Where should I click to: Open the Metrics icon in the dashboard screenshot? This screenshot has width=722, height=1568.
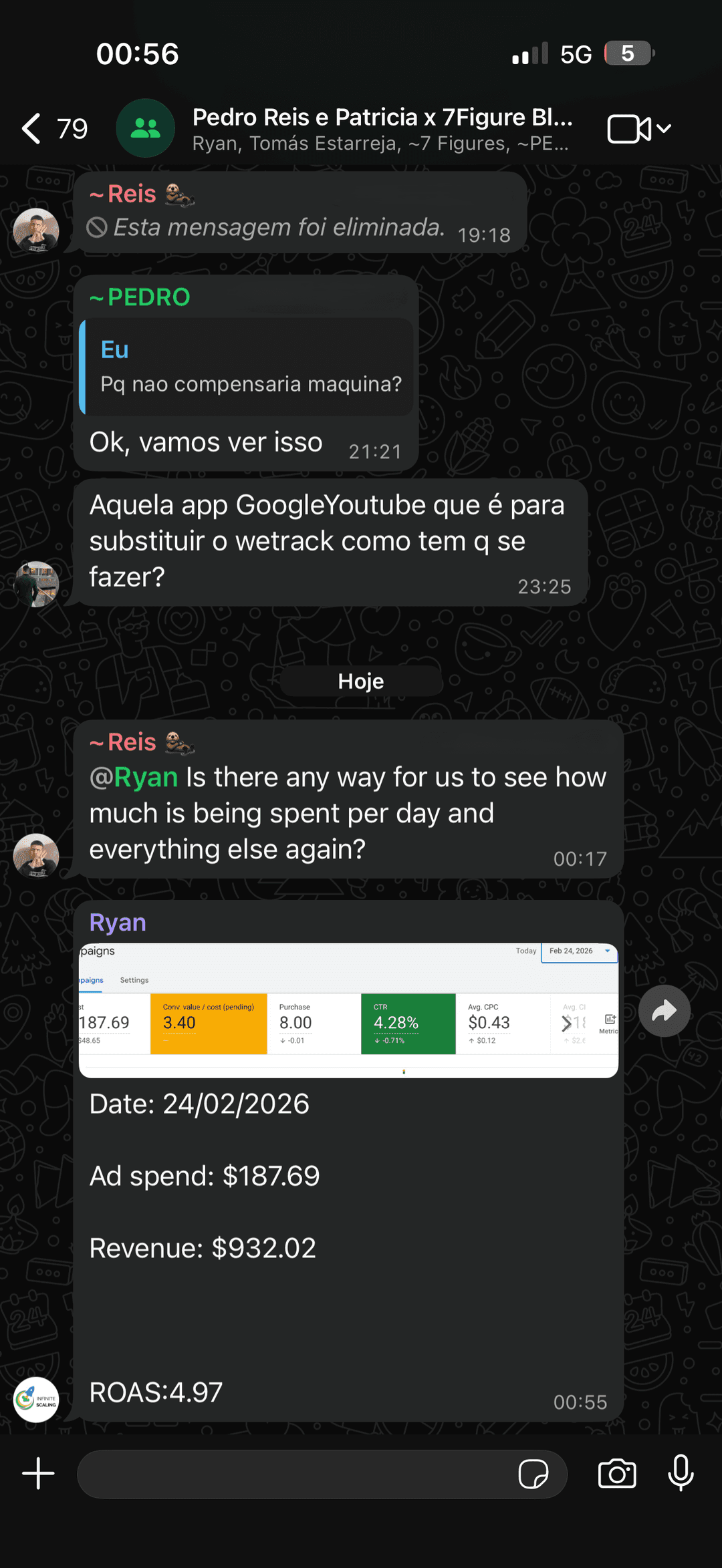609,1020
